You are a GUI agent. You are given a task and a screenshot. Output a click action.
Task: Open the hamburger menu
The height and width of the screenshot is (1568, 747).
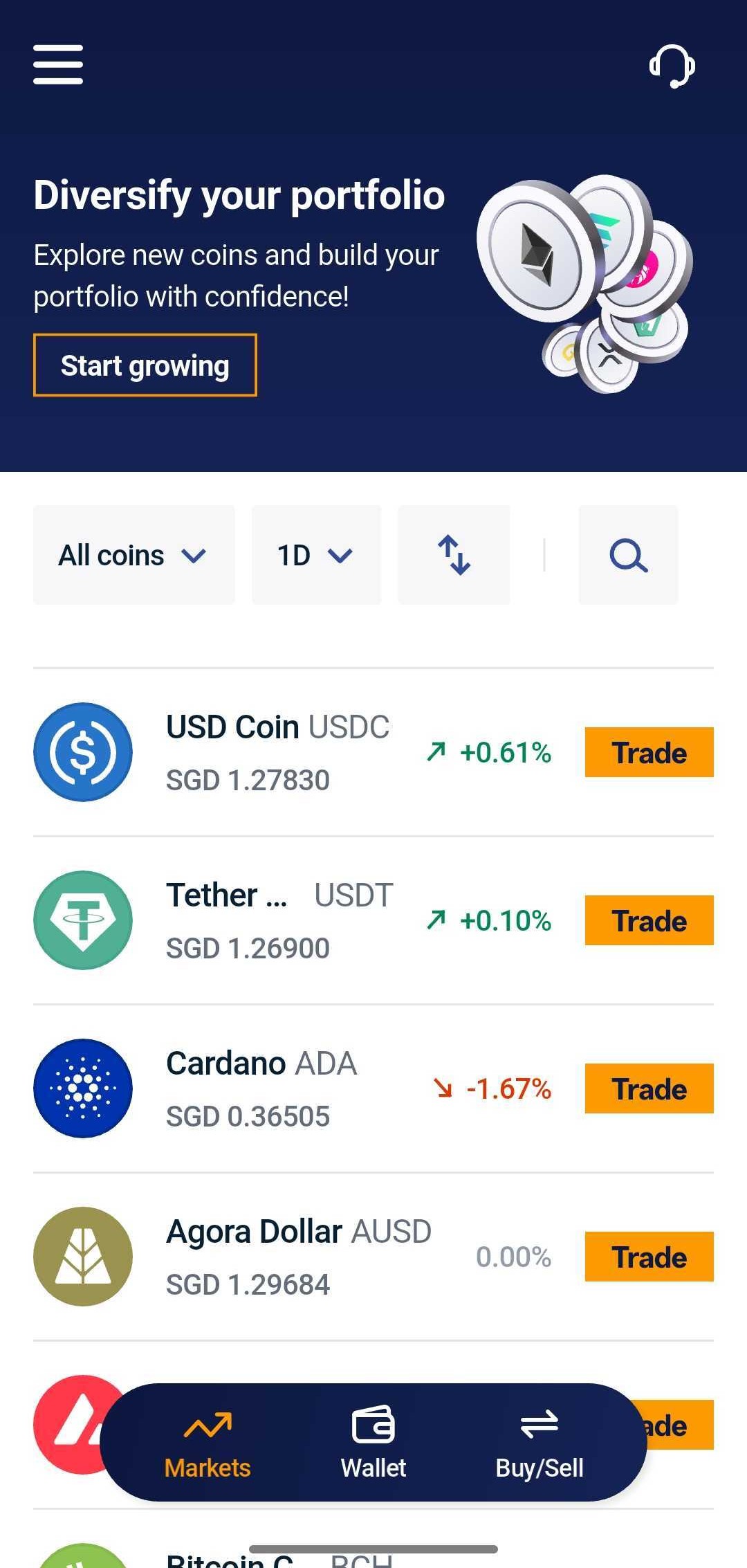pyautogui.click(x=58, y=64)
